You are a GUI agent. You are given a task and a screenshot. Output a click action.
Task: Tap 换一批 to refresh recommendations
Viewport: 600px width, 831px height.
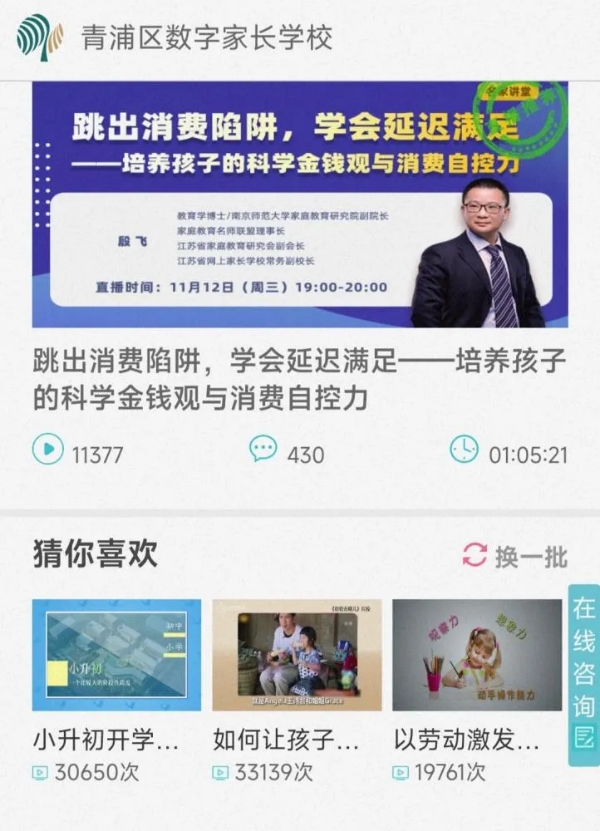point(516,556)
